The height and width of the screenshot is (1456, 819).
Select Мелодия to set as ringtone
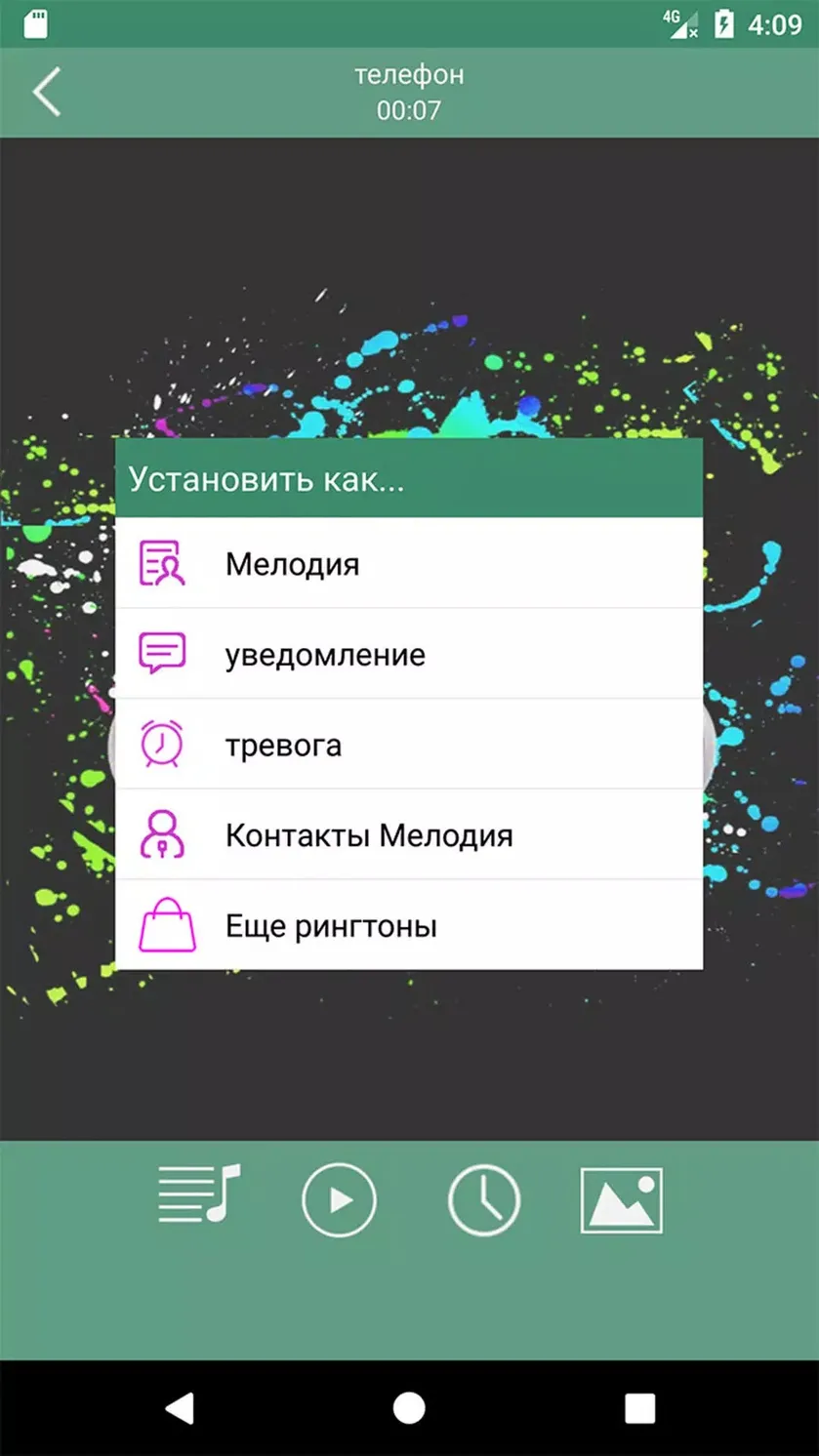409,563
